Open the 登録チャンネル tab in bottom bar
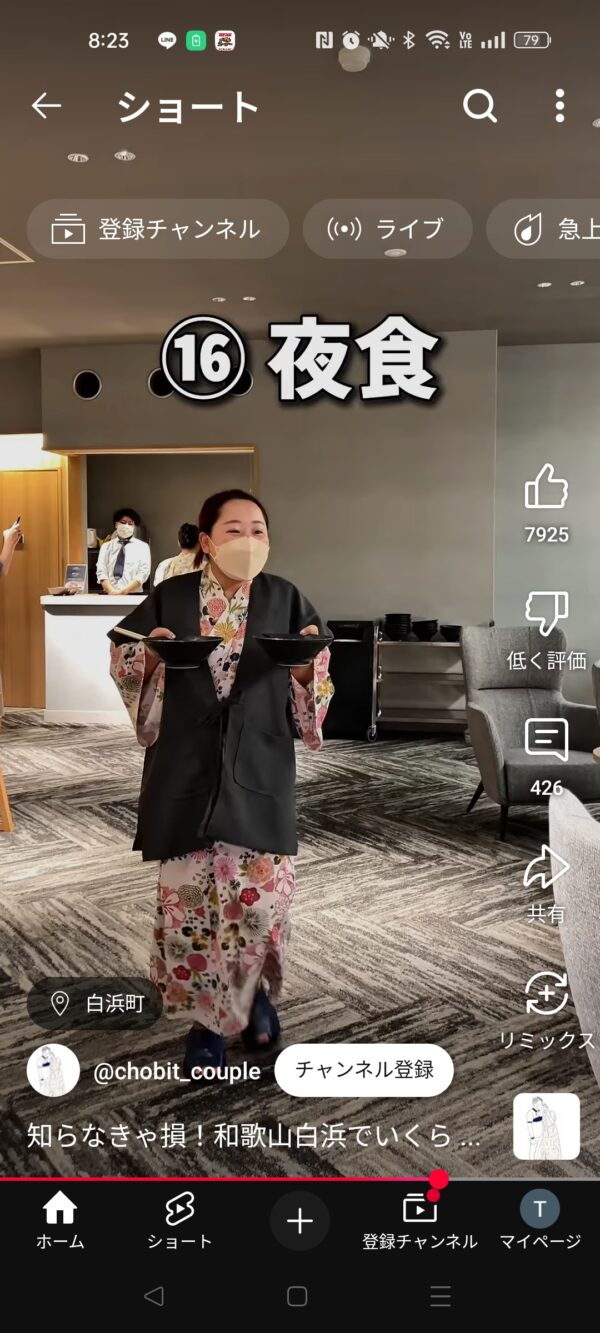Viewport: 600px width, 1333px height. click(x=419, y=1221)
